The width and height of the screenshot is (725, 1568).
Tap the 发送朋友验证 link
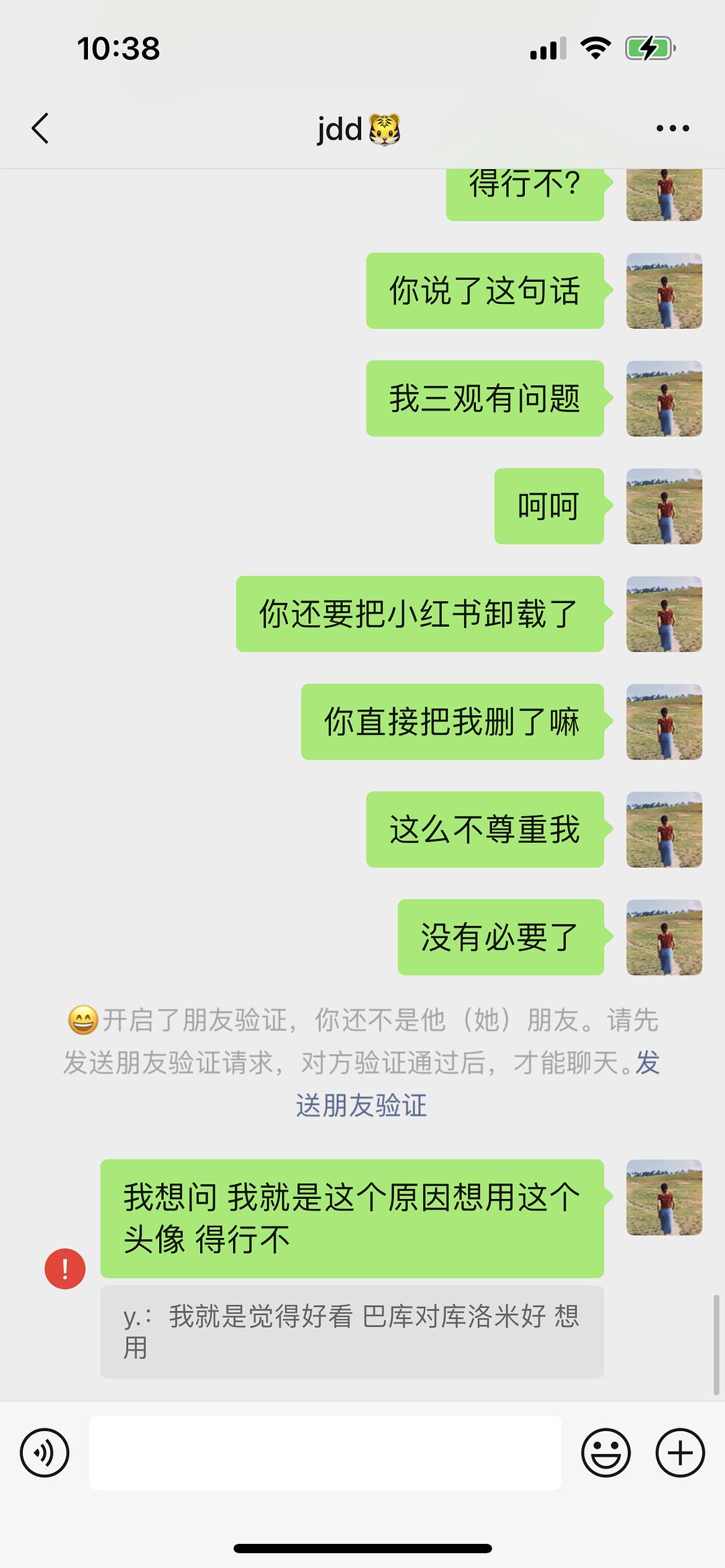click(361, 1106)
